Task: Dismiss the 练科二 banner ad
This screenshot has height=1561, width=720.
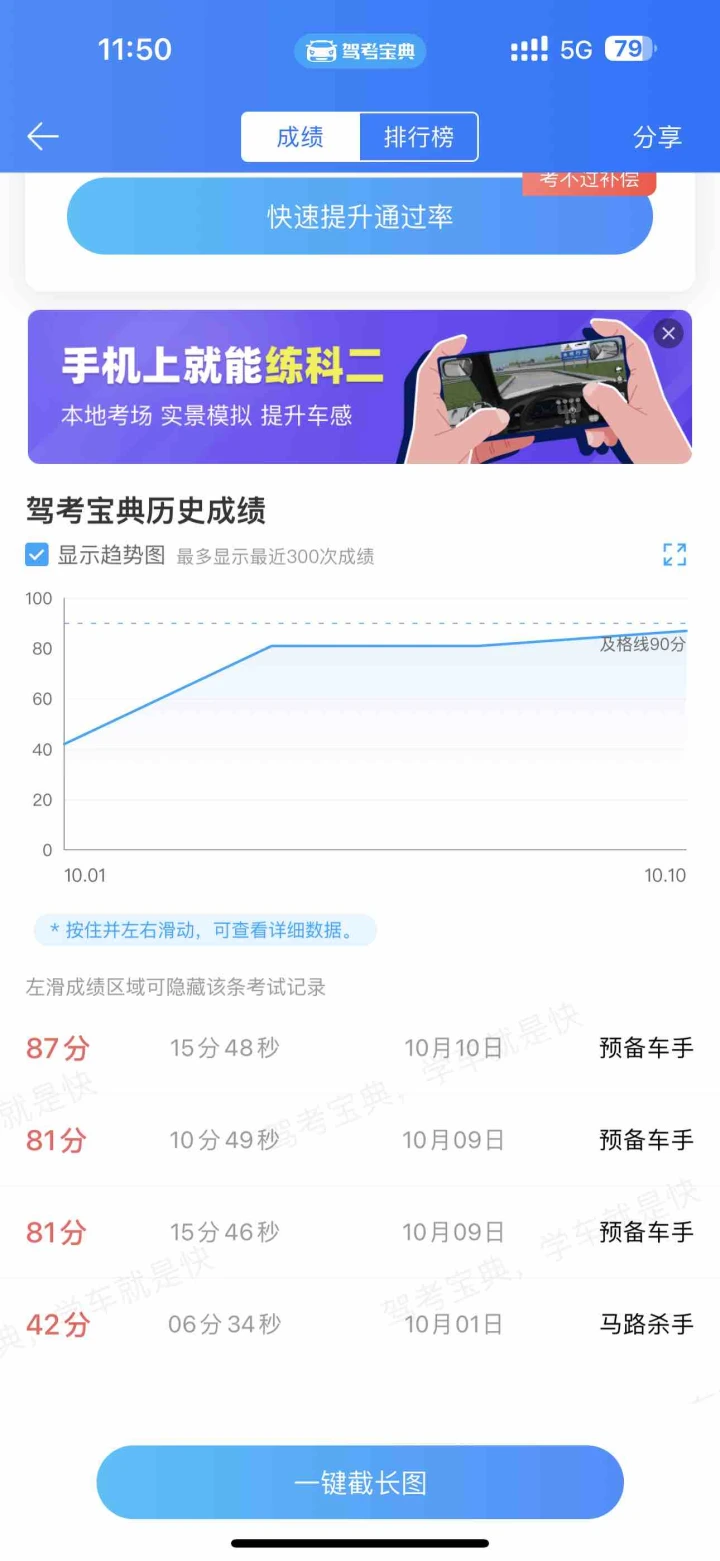Action: [x=668, y=334]
